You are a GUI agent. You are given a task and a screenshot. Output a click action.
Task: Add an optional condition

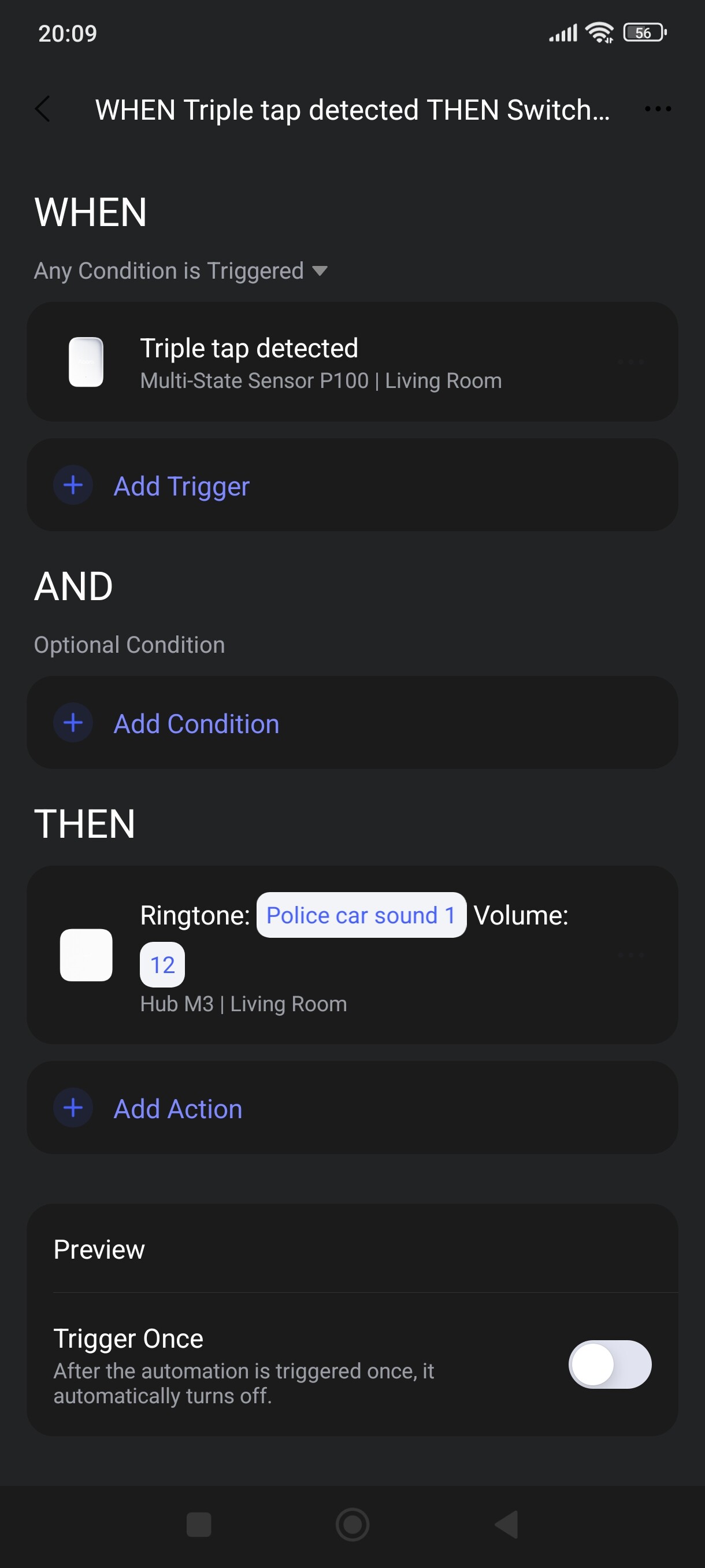[x=196, y=723]
